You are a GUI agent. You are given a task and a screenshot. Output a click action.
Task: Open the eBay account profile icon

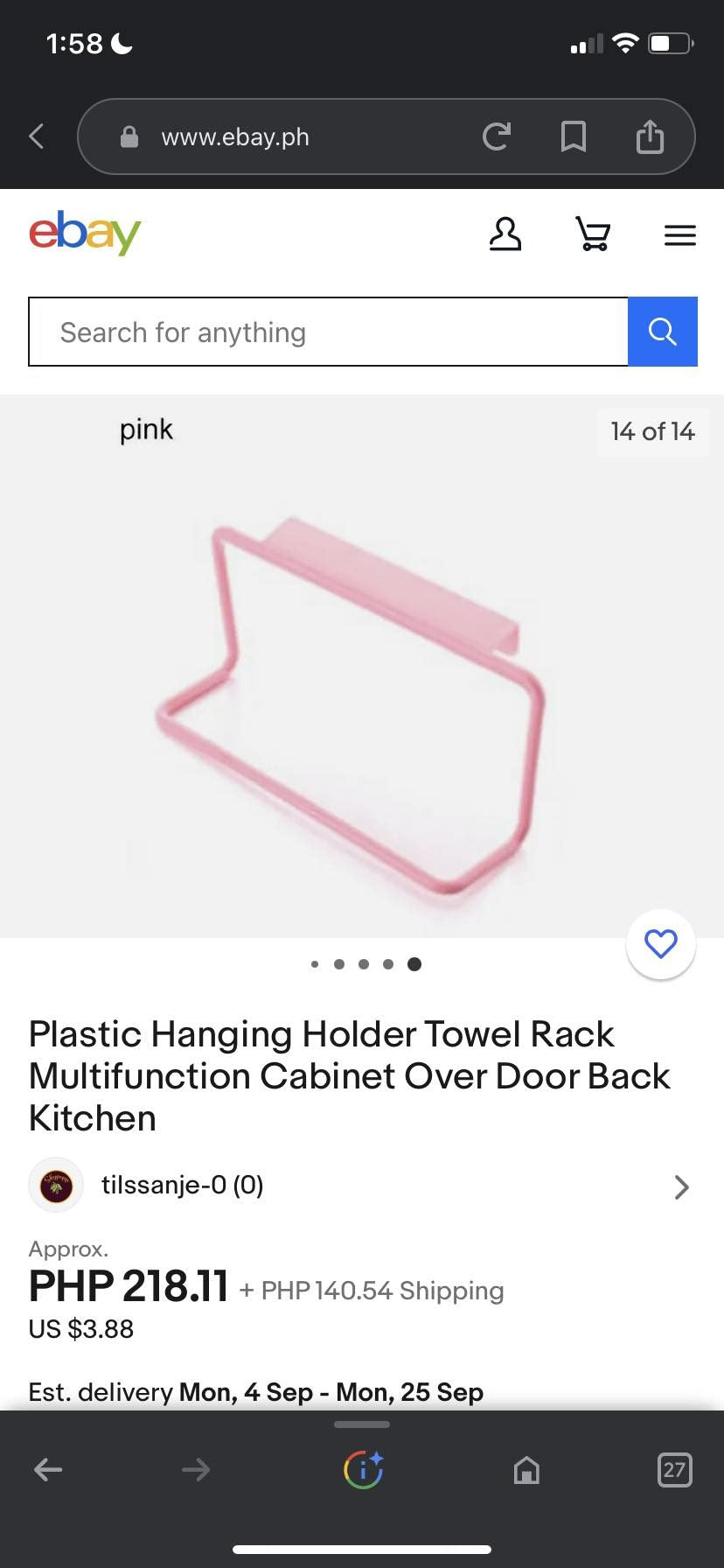[x=505, y=234]
